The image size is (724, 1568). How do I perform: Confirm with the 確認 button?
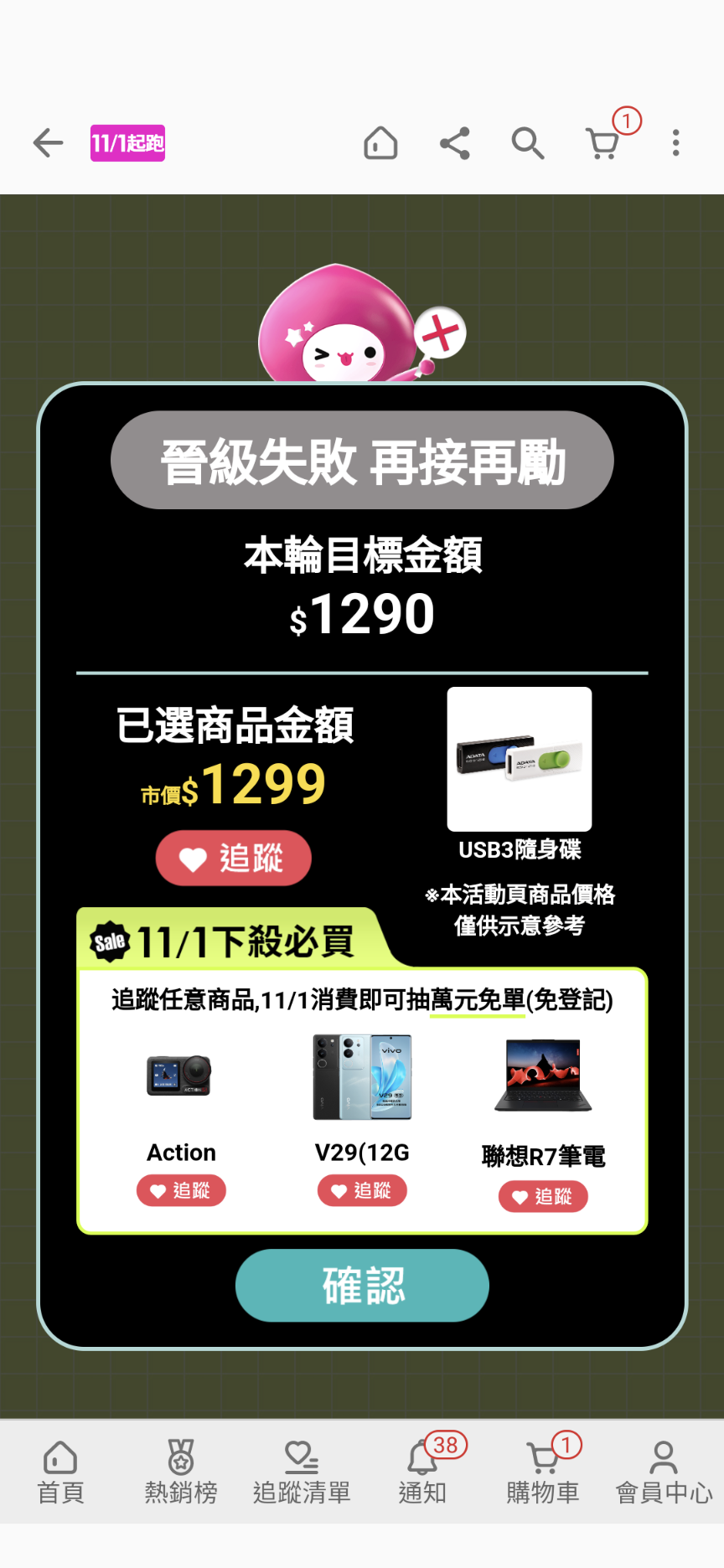[x=362, y=1285]
